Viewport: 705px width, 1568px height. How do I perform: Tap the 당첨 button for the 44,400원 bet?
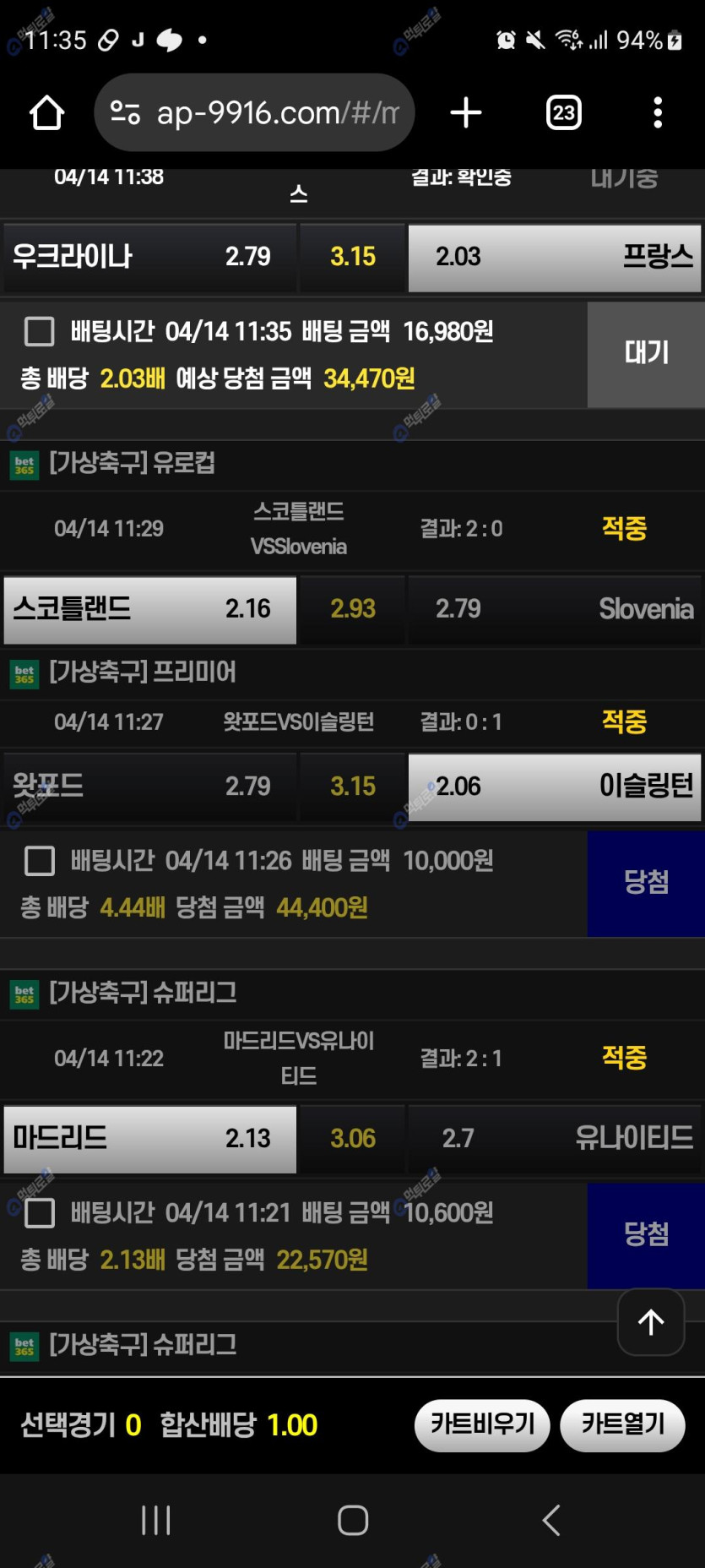[x=646, y=884]
